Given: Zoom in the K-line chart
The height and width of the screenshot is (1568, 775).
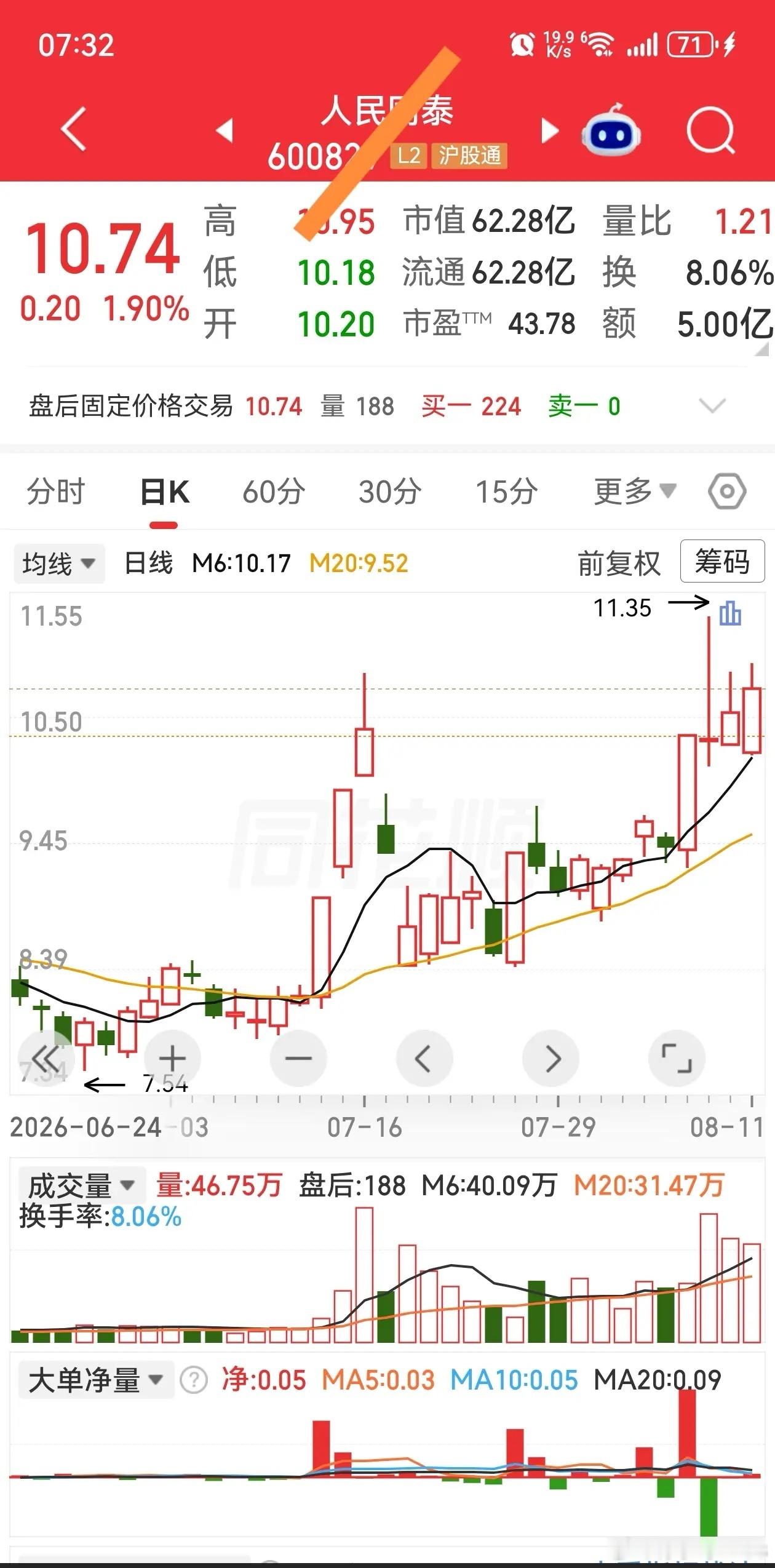Looking at the screenshot, I should (x=172, y=1059).
